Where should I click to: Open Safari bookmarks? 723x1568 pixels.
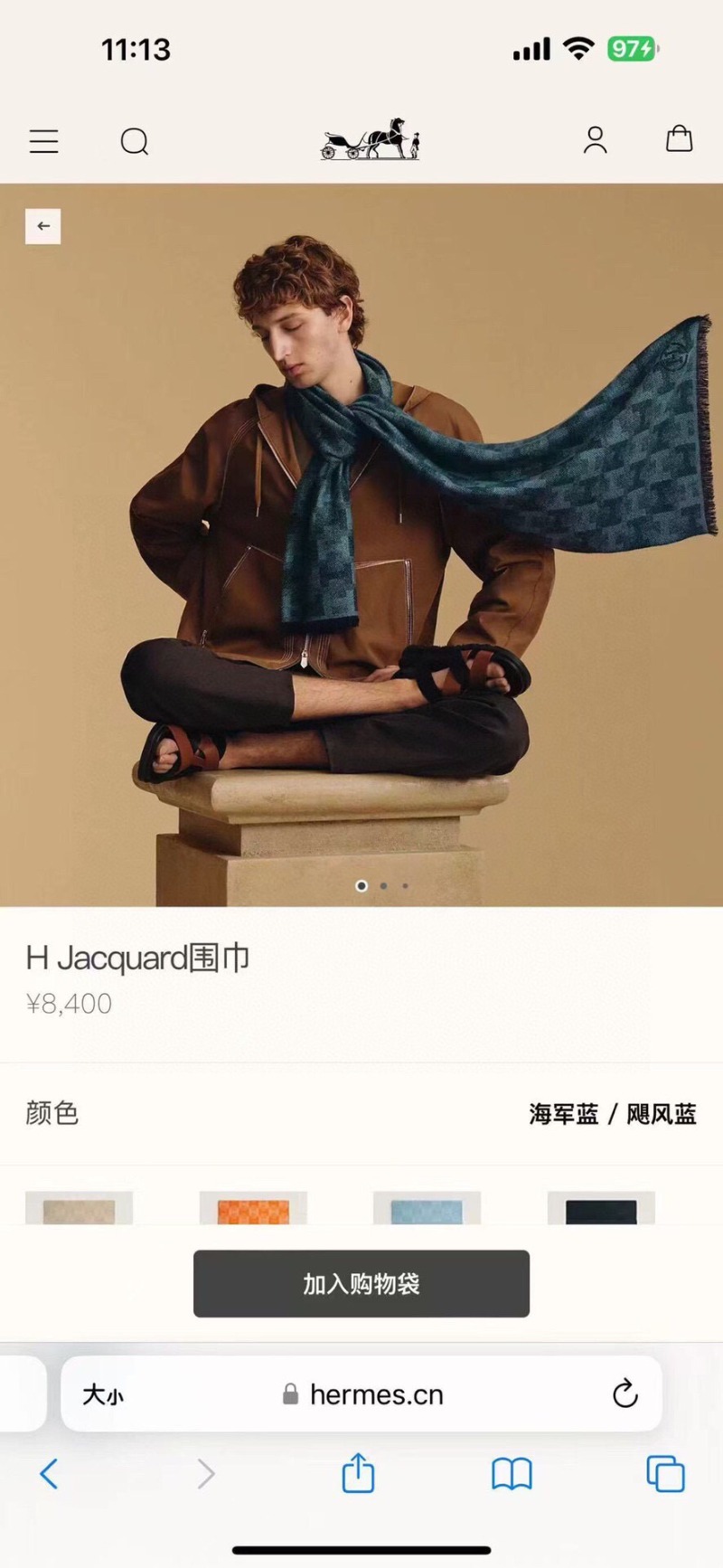point(512,1475)
